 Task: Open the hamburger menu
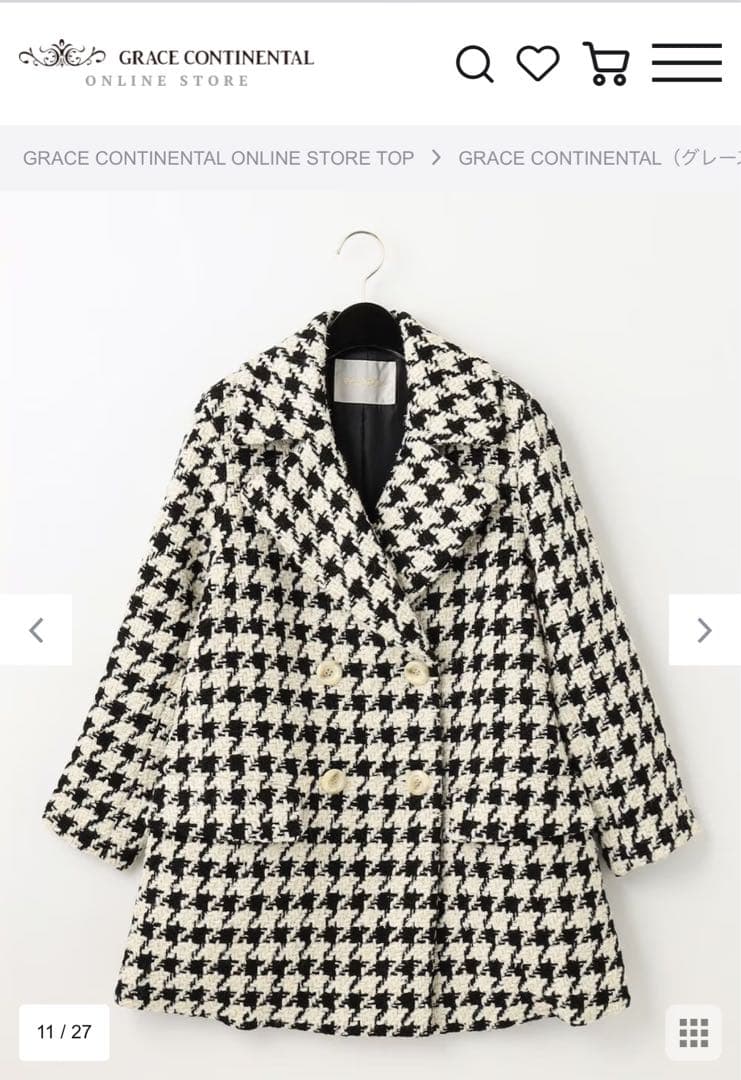coord(687,63)
